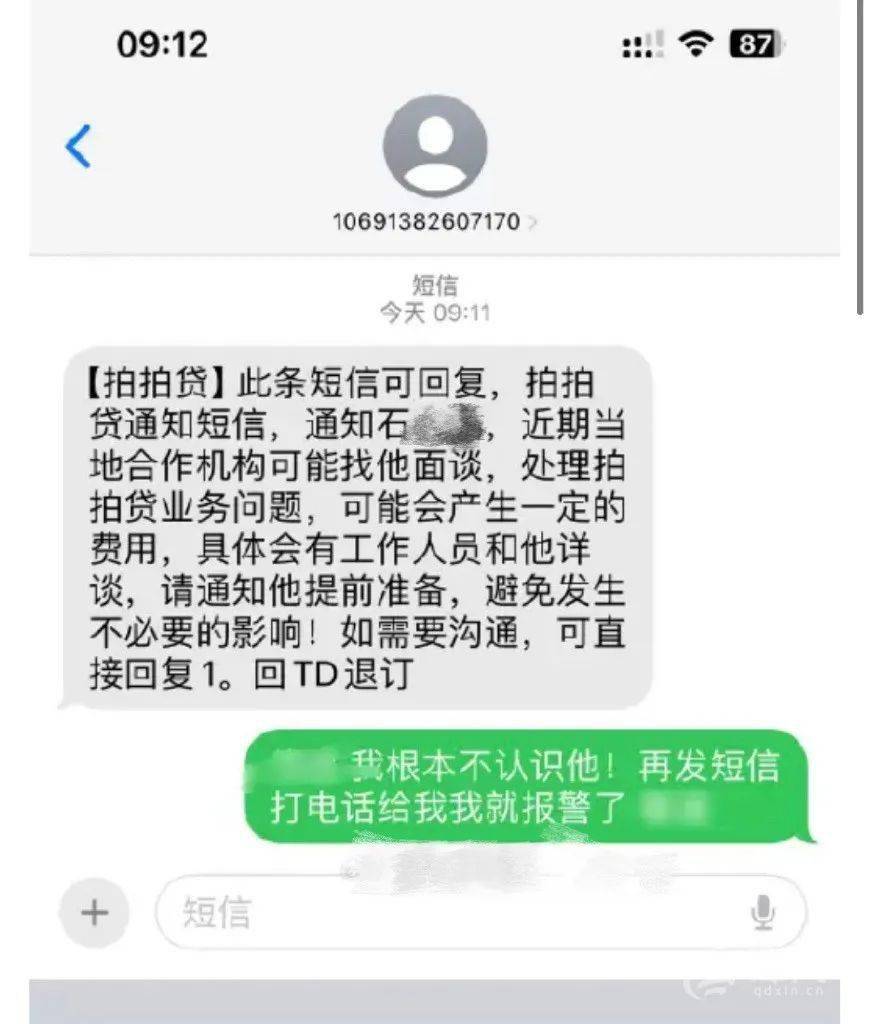Open the plus attachments menu
The height and width of the screenshot is (1024, 869).
94,912
